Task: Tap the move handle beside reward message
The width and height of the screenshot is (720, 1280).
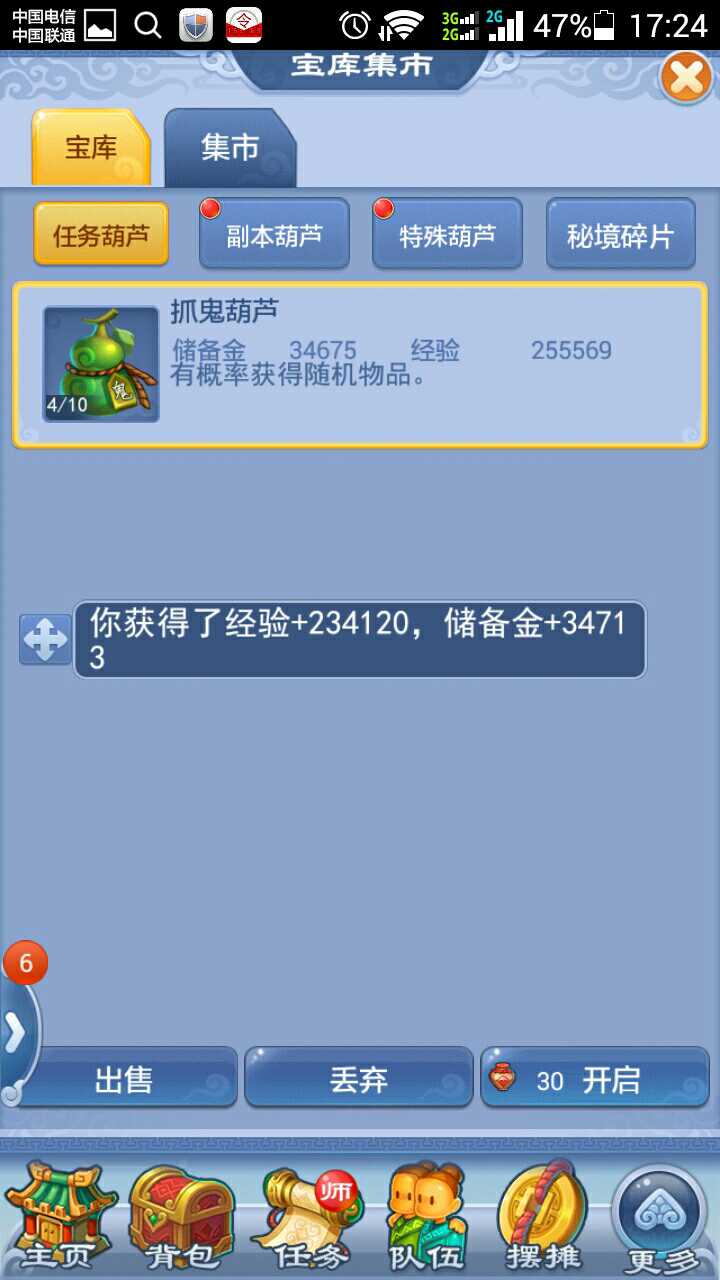Action: point(45,640)
